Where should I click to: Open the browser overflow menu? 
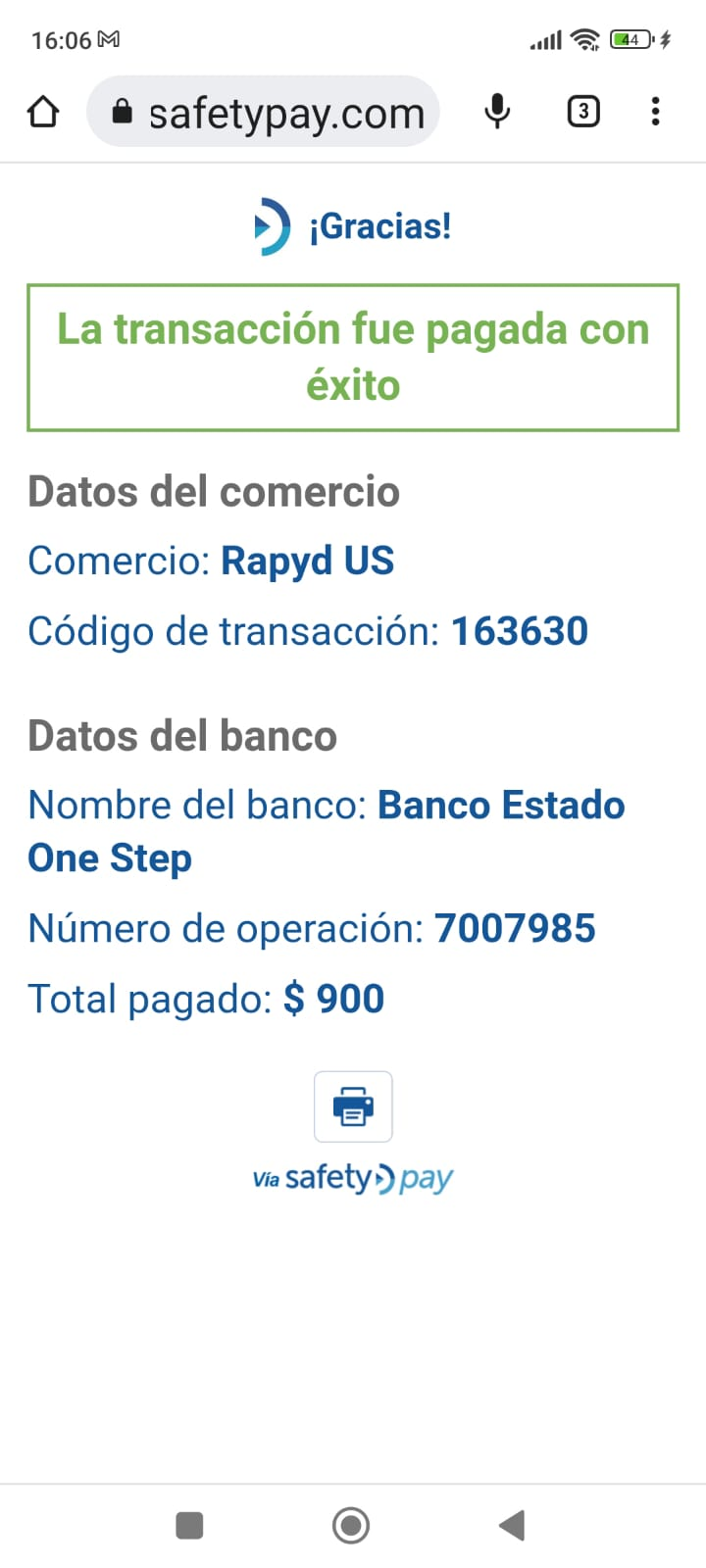(x=655, y=112)
